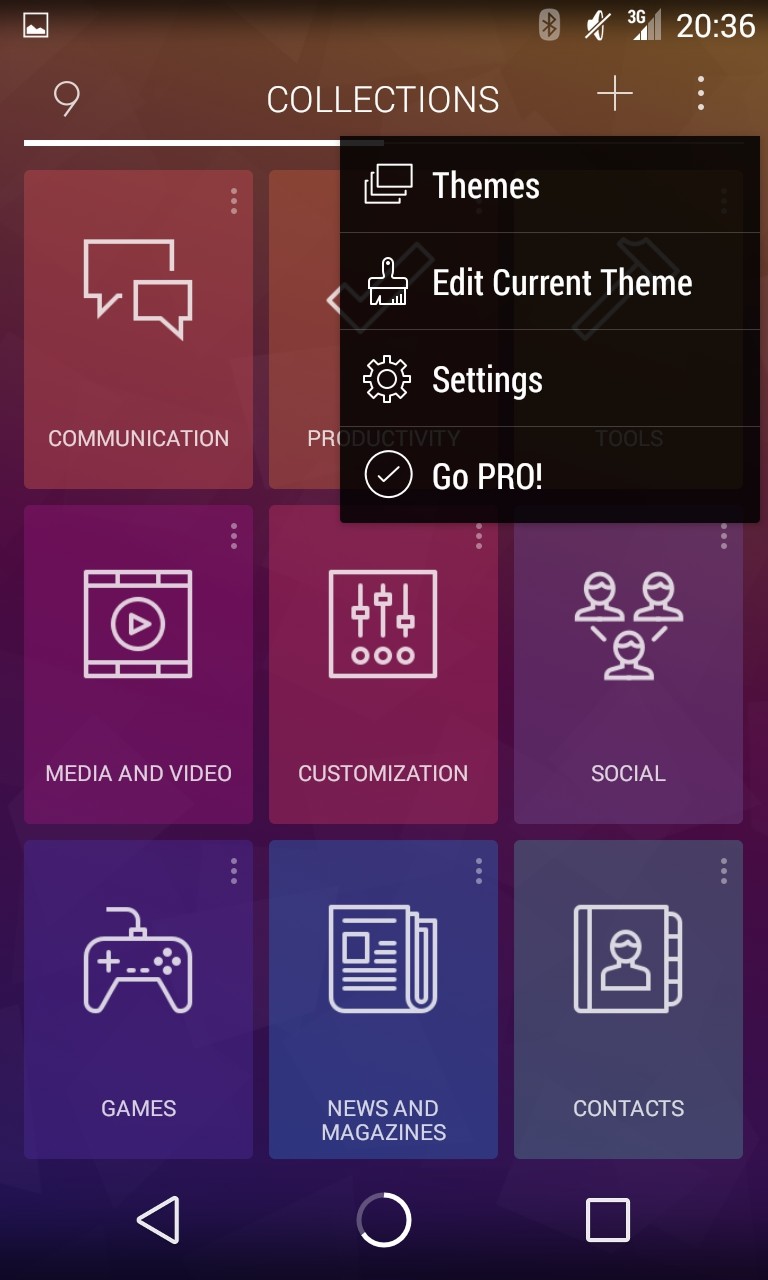768x1280 pixels.
Task: Open the Customization collection
Action: click(x=383, y=664)
